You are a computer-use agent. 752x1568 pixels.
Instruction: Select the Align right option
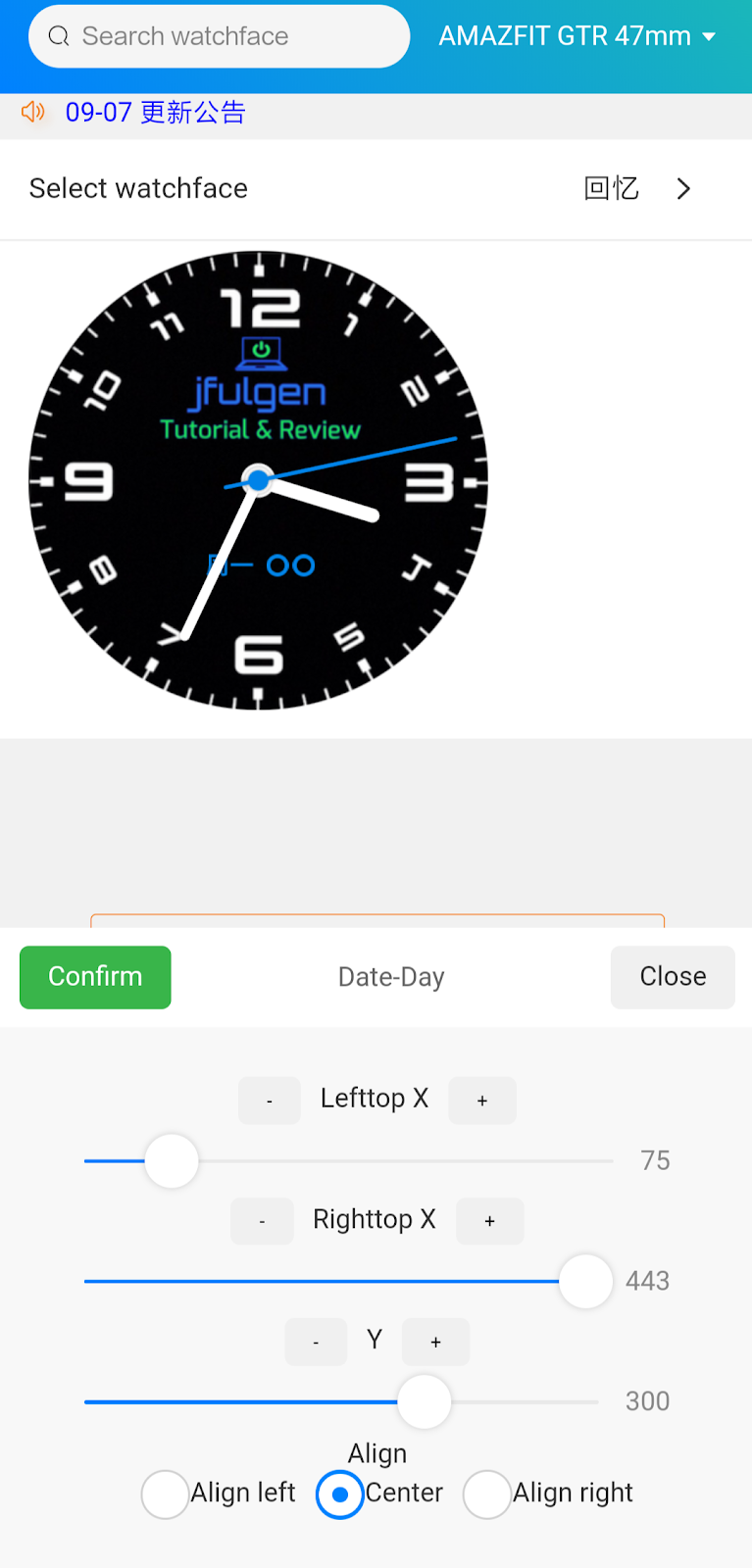tap(487, 1494)
